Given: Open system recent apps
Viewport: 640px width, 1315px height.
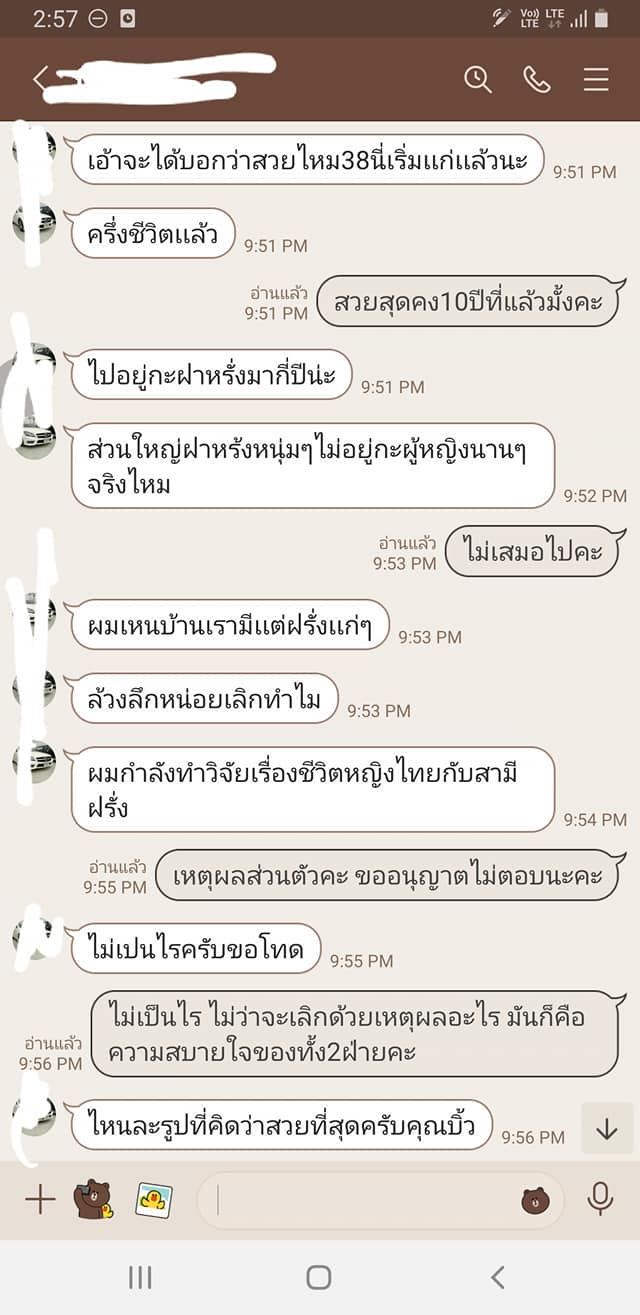Looking at the screenshot, I should 140,1277.
